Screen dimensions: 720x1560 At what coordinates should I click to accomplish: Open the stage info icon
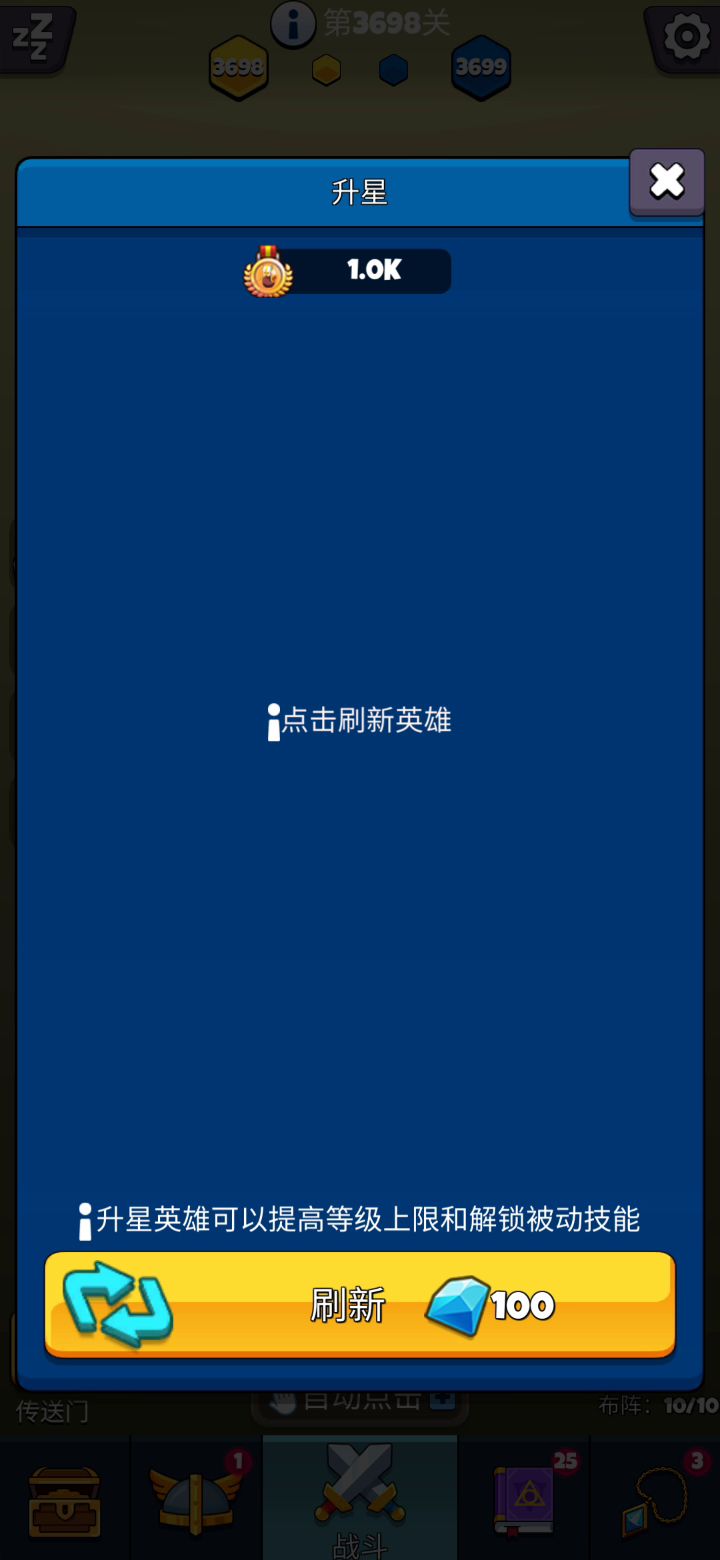coord(293,24)
